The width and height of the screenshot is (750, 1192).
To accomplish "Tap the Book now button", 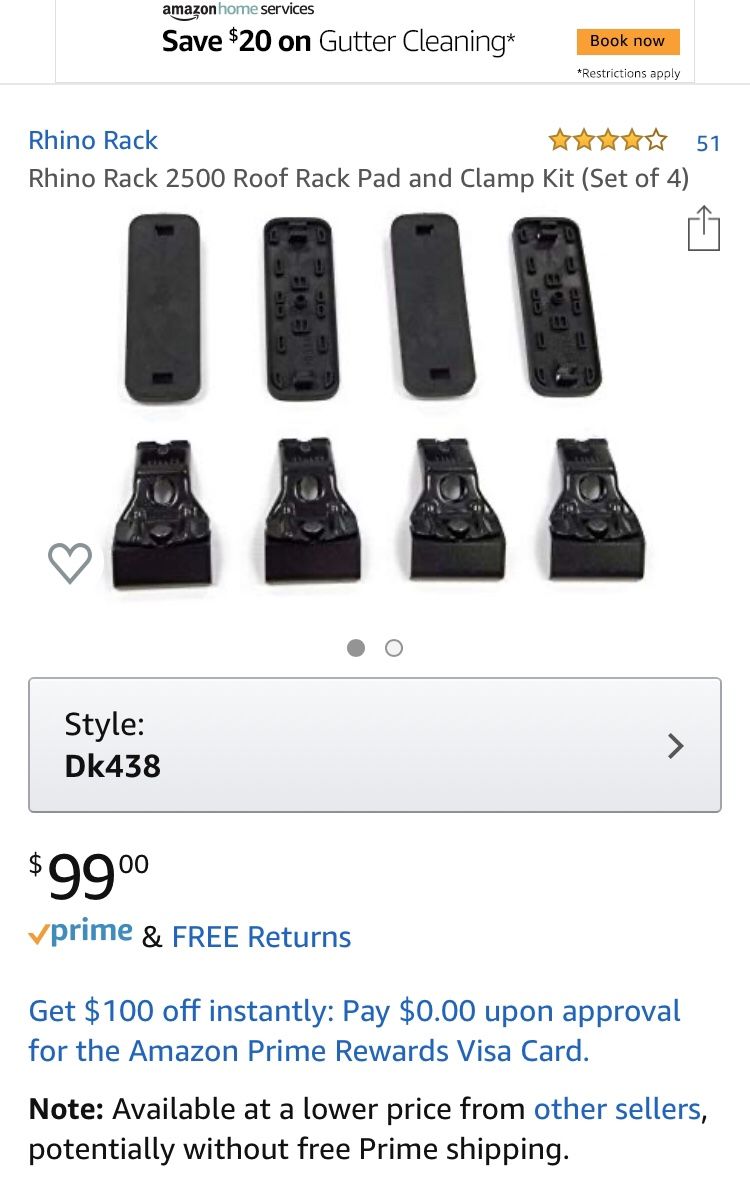I will pos(627,41).
